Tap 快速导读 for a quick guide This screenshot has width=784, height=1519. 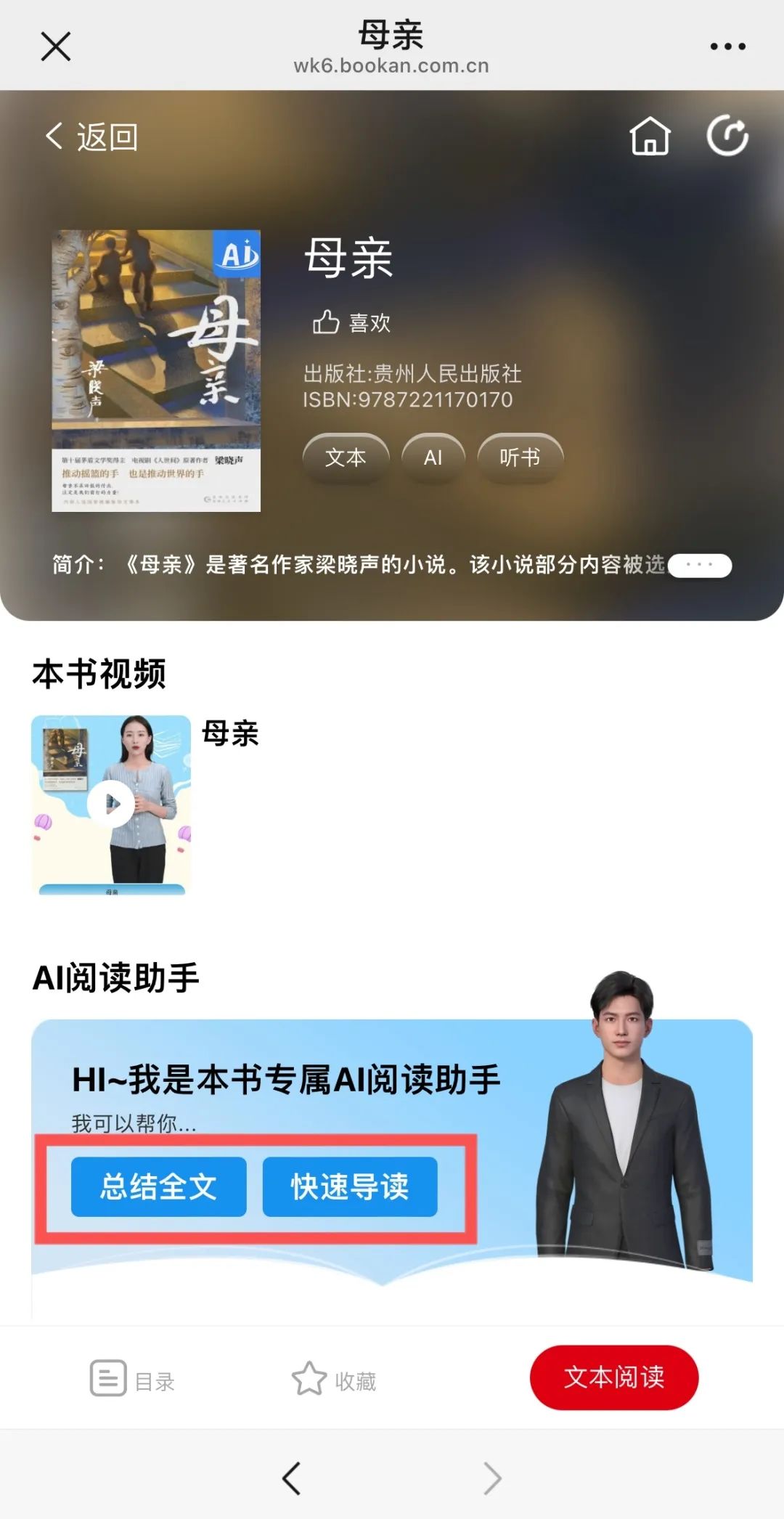coord(350,1186)
